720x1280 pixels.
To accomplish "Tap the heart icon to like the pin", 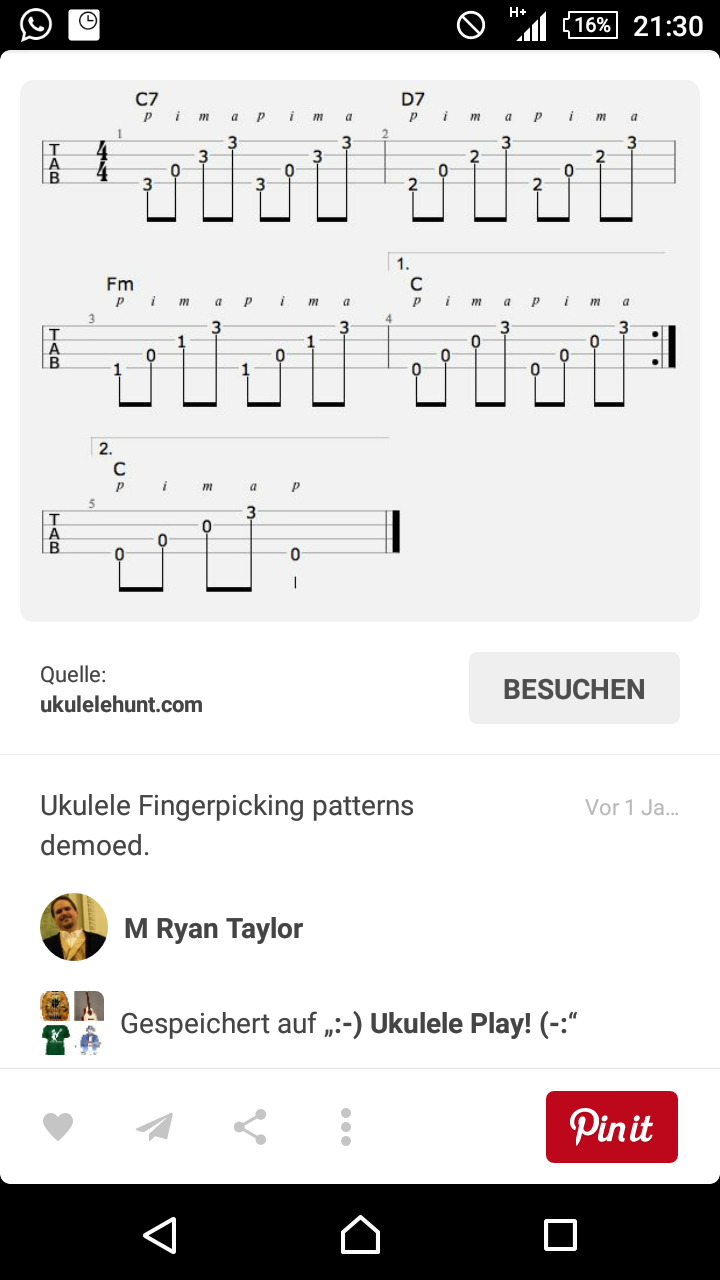I will point(59,1126).
